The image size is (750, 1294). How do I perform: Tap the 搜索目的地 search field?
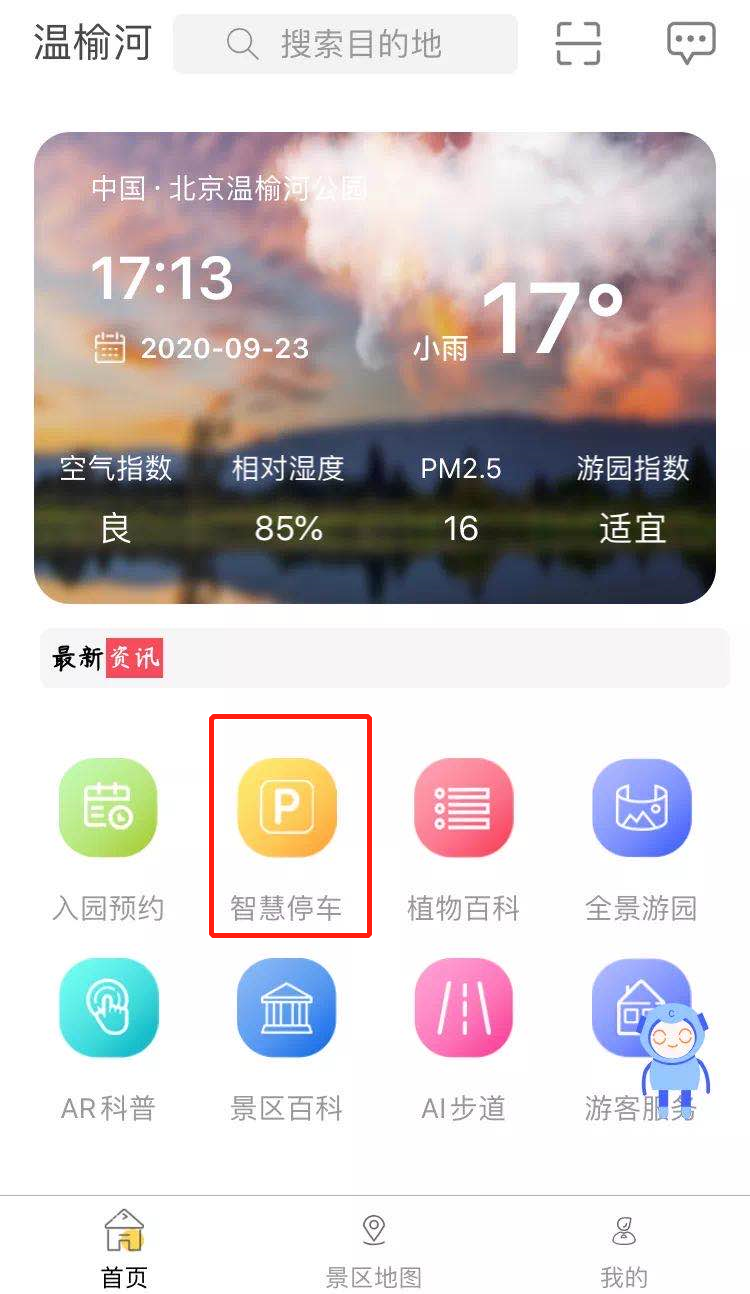pyautogui.click(x=345, y=44)
